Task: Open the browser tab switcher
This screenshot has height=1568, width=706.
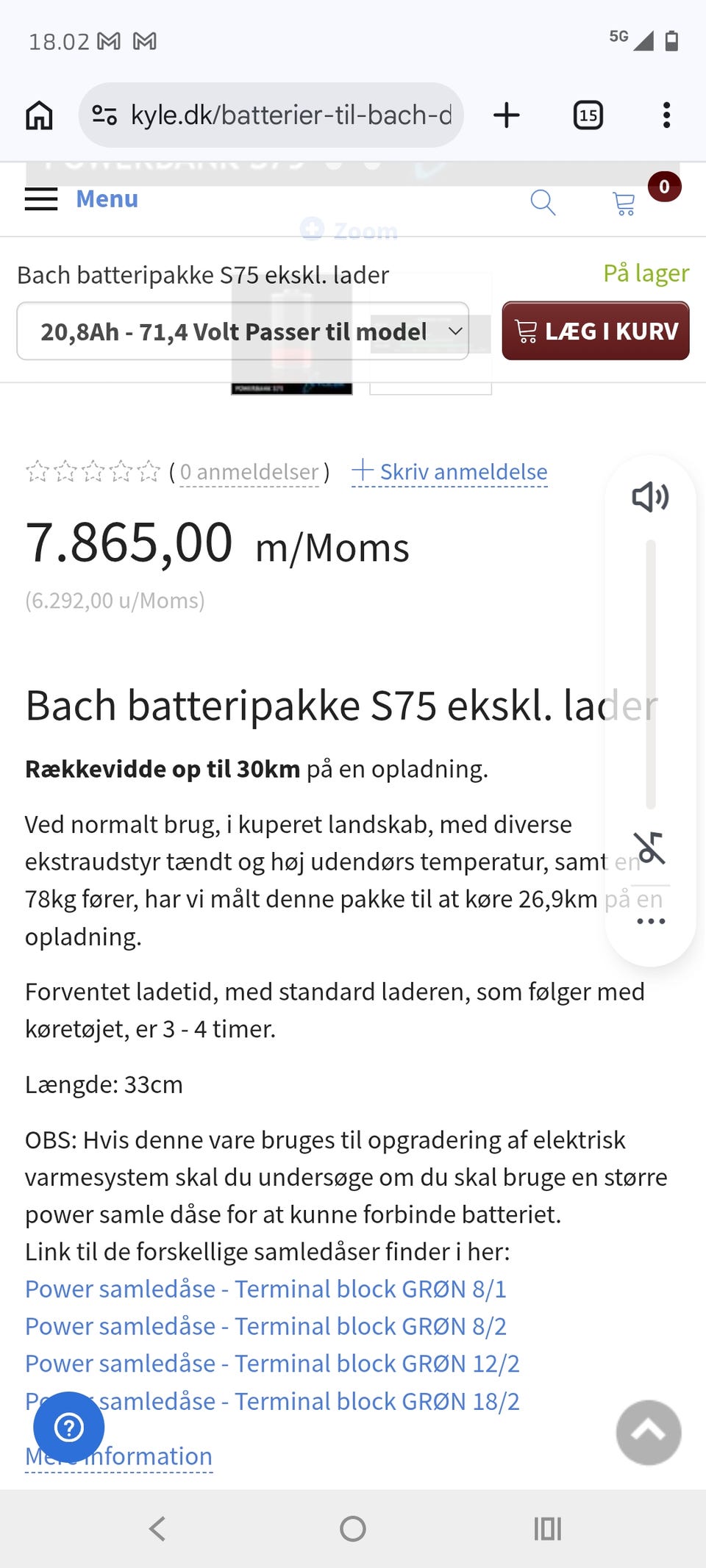Action: pyautogui.click(x=587, y=114)
